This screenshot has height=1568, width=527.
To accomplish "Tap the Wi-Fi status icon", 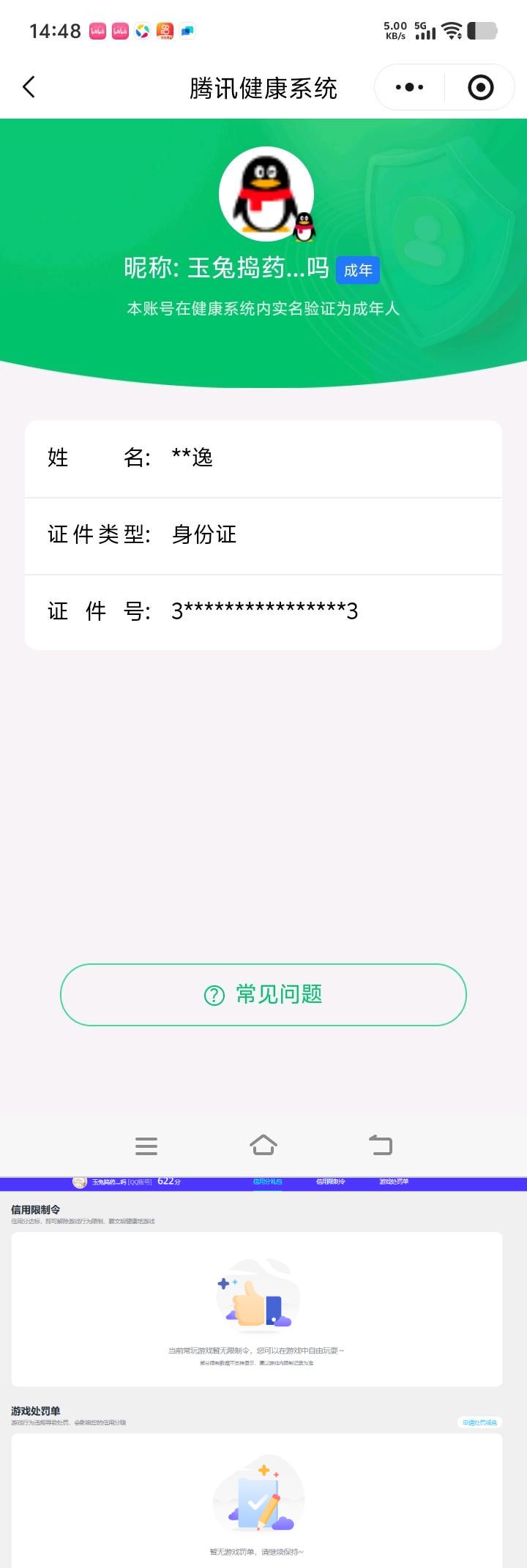I will pos(451,31).
